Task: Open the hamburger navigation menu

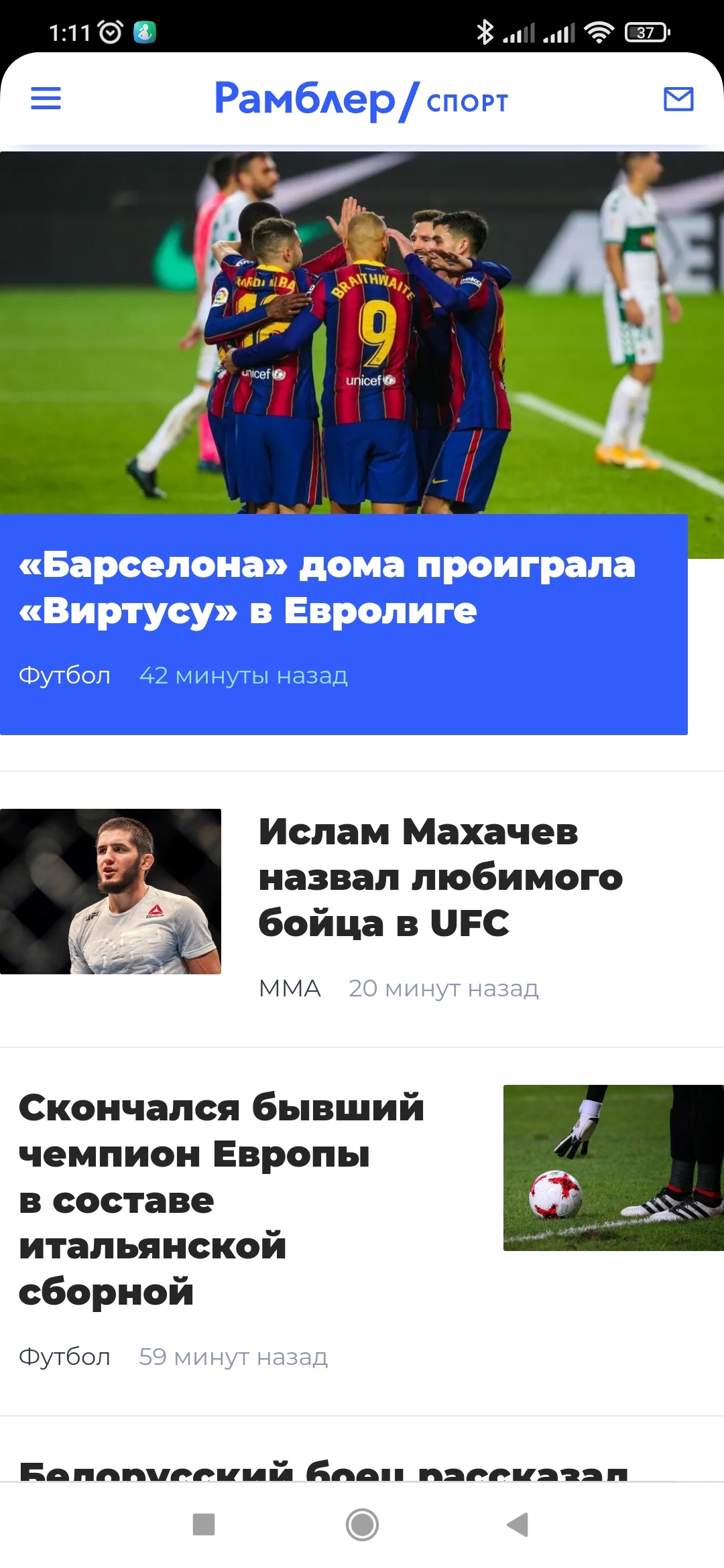Action: tap(46, 99)
